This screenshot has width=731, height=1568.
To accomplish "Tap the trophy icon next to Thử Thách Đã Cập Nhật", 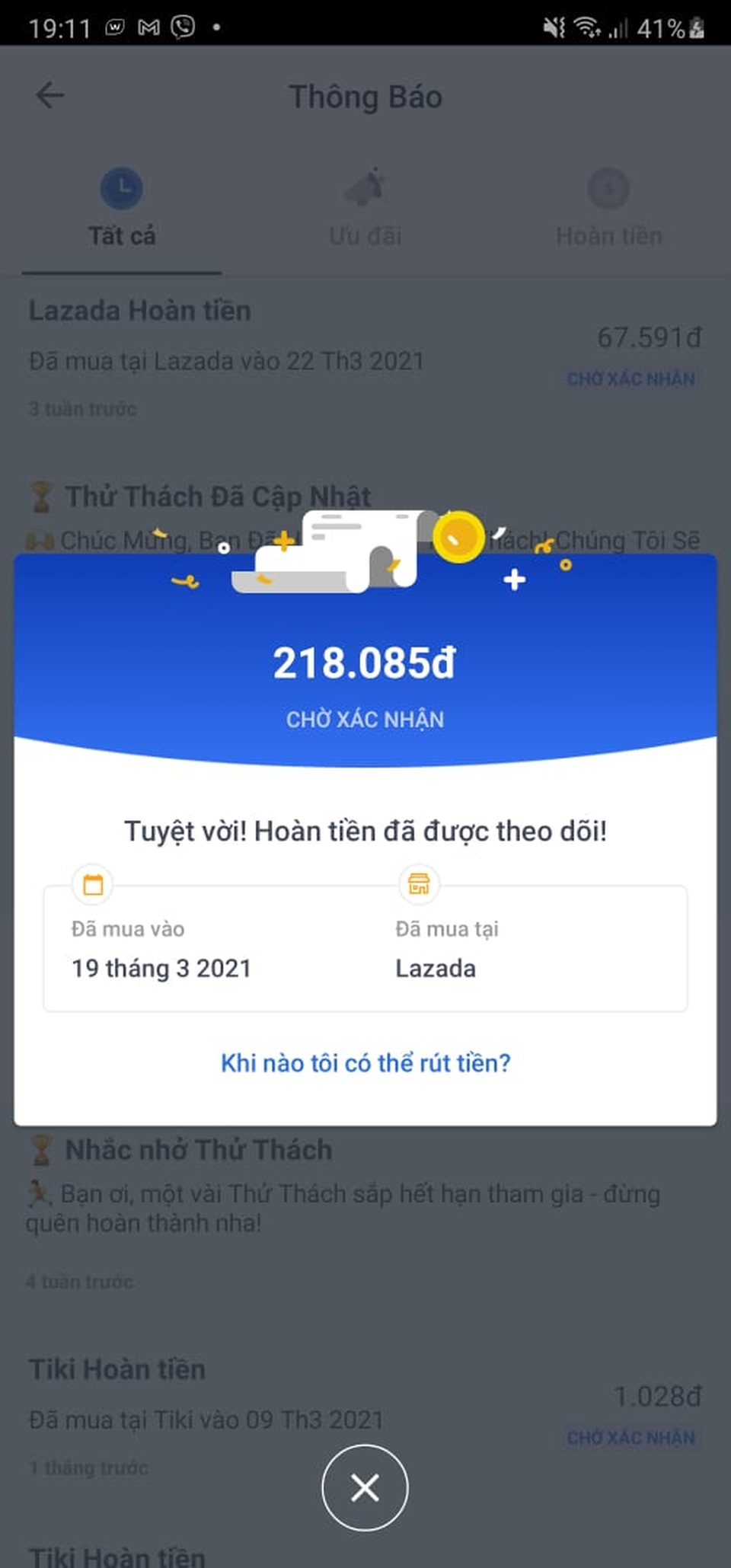I will pos(40,495).
